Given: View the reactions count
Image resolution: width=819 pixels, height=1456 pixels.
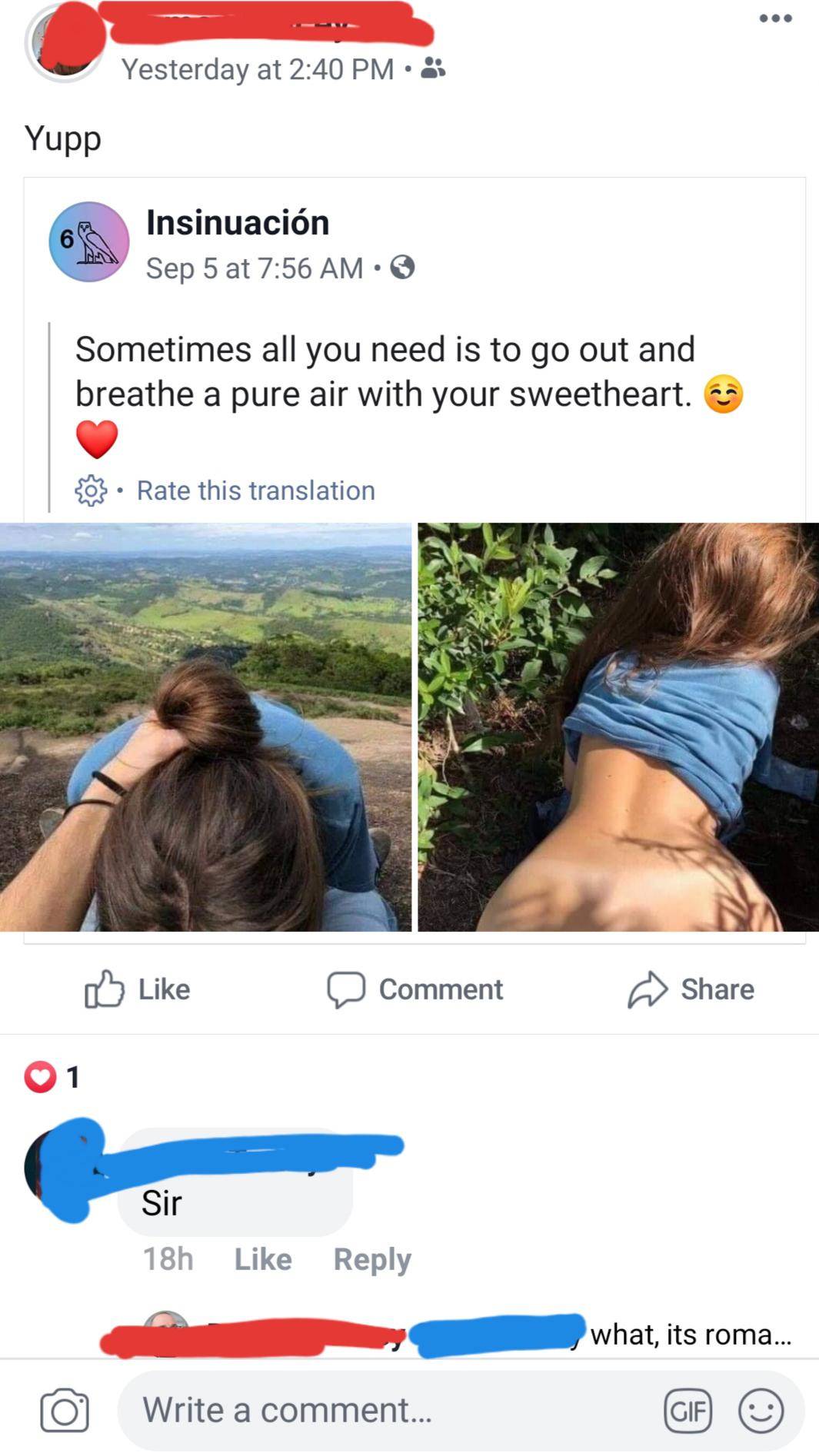Looking at the screenshot, I should 52,1077.
